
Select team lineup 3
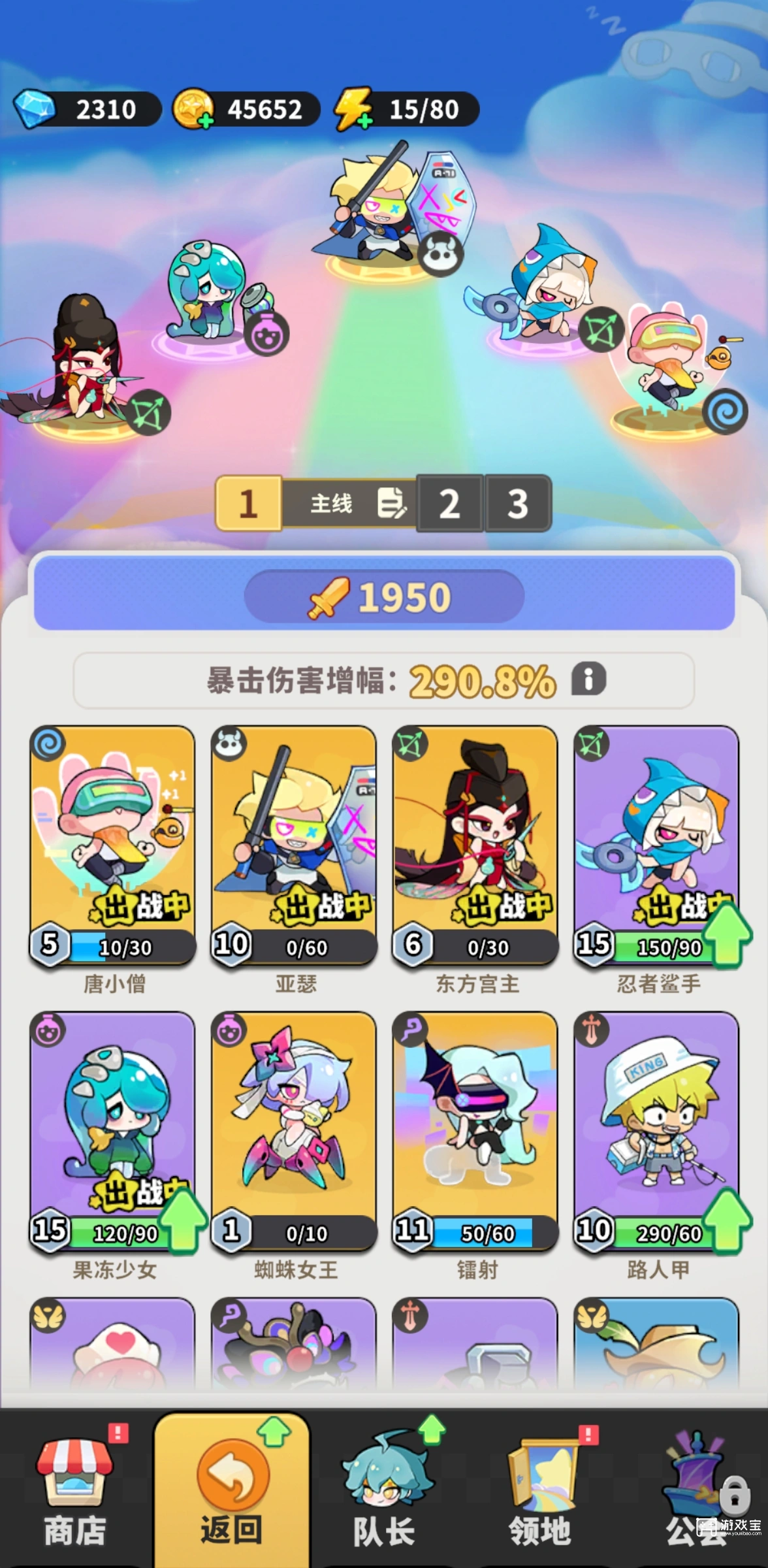518,504
